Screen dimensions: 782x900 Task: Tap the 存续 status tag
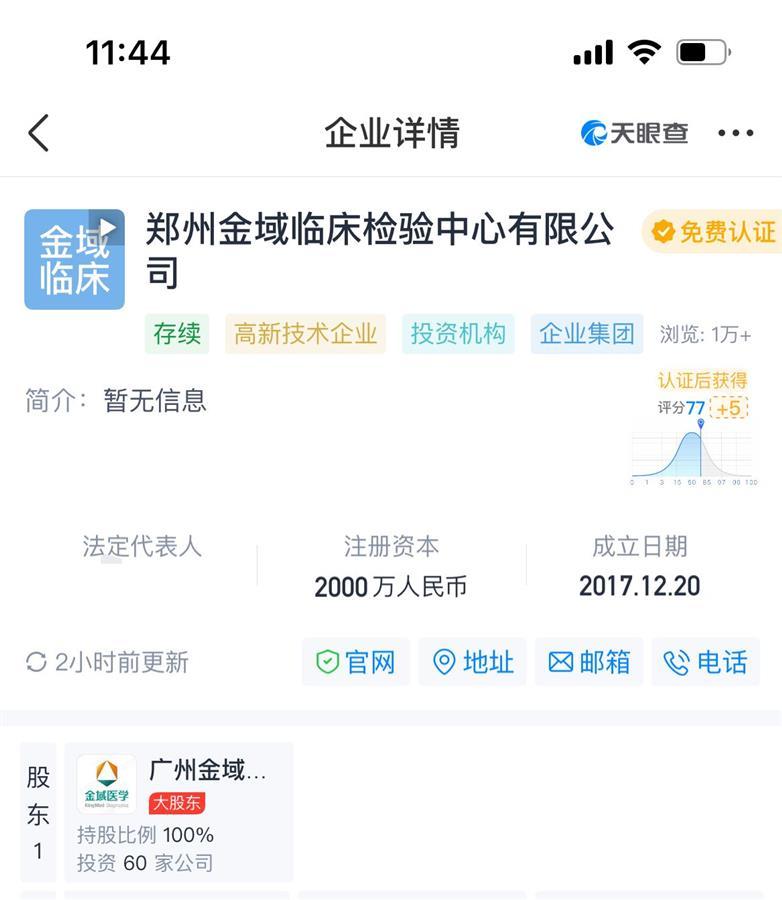pyautogui.click(x=177, y=334)
